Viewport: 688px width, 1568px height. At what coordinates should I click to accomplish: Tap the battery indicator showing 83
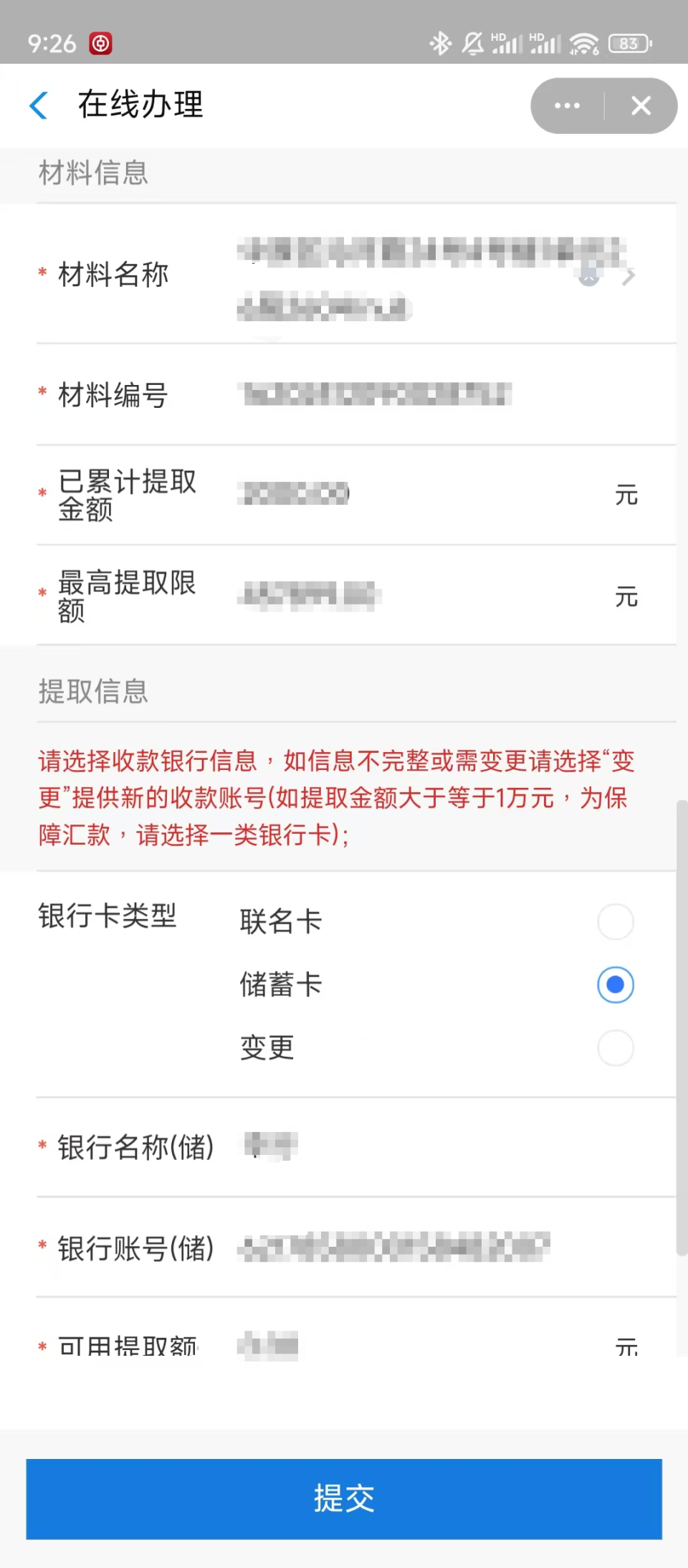click(x=629, y=44)
